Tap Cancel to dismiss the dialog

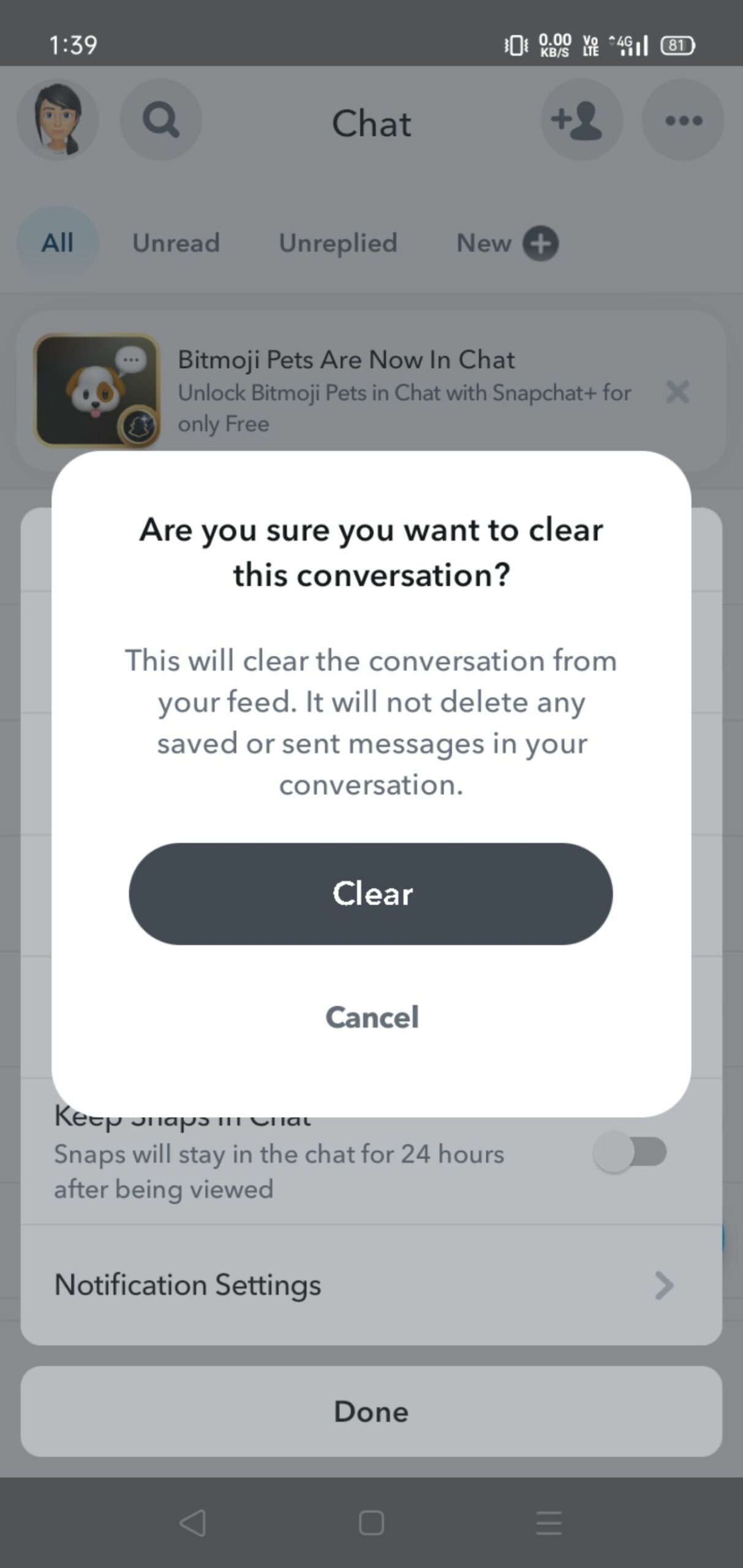coord(372,1017)
